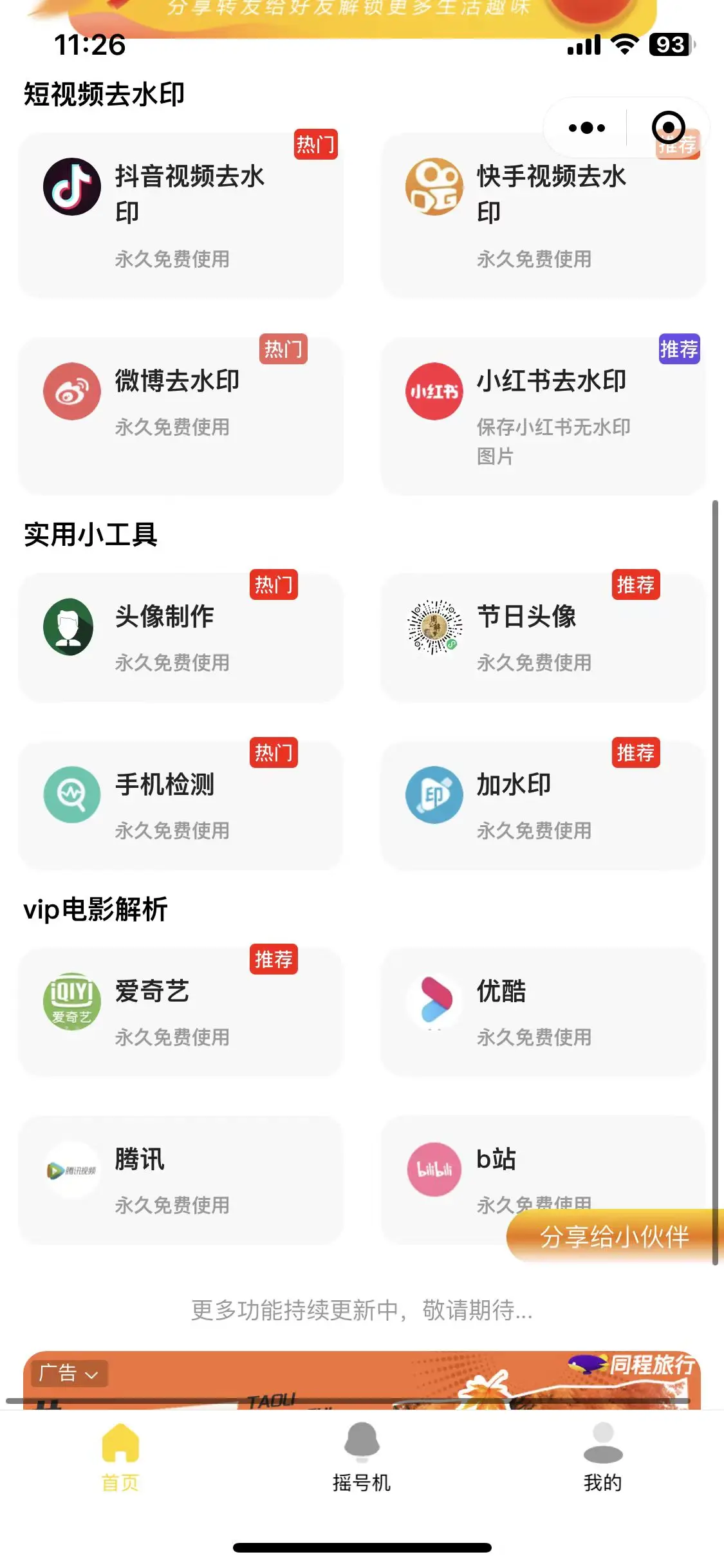Tap the 分享给小伙伴 share button
The image size is (724, 1568).
pos(614,1237)
